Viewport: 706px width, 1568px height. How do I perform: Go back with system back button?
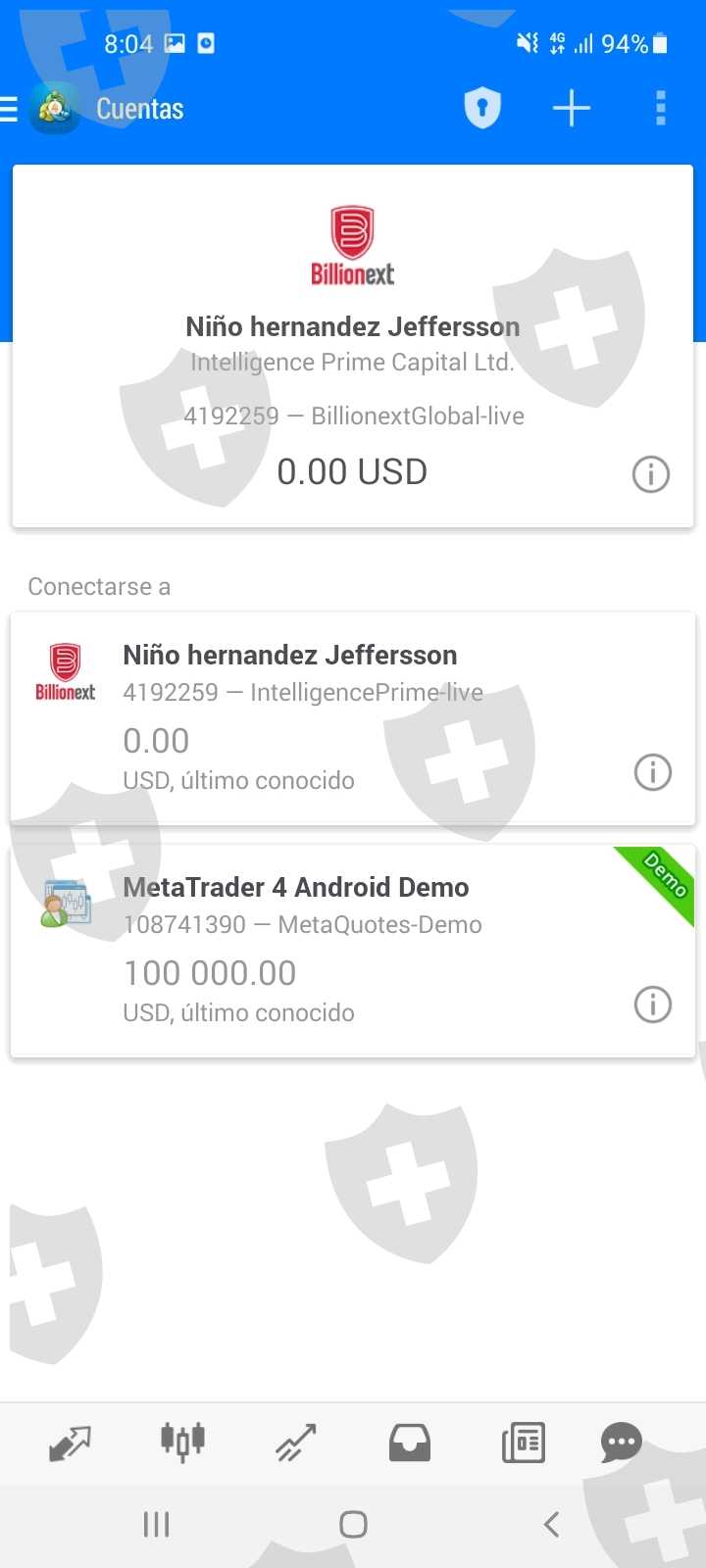(551, 1524)
